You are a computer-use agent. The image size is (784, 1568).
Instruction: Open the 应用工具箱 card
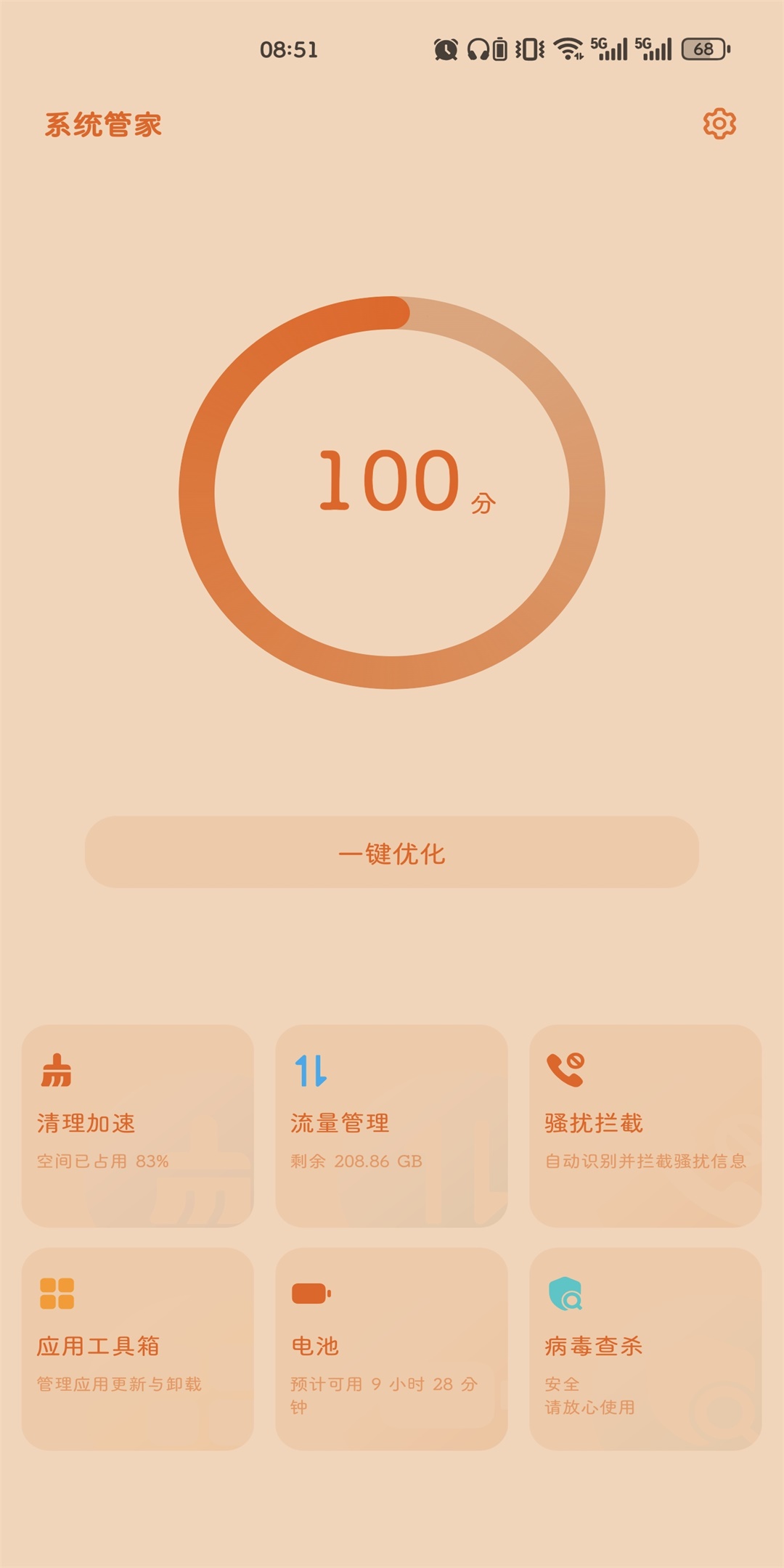(x=138, y=1348)
